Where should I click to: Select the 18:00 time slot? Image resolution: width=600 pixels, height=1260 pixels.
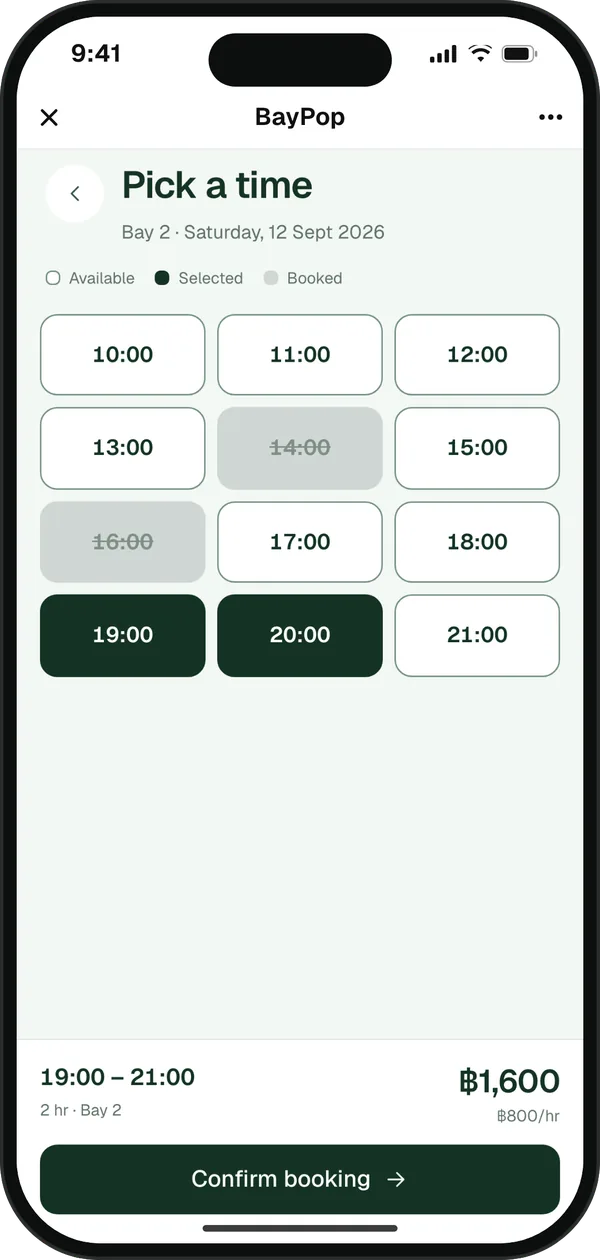point(477,542)
